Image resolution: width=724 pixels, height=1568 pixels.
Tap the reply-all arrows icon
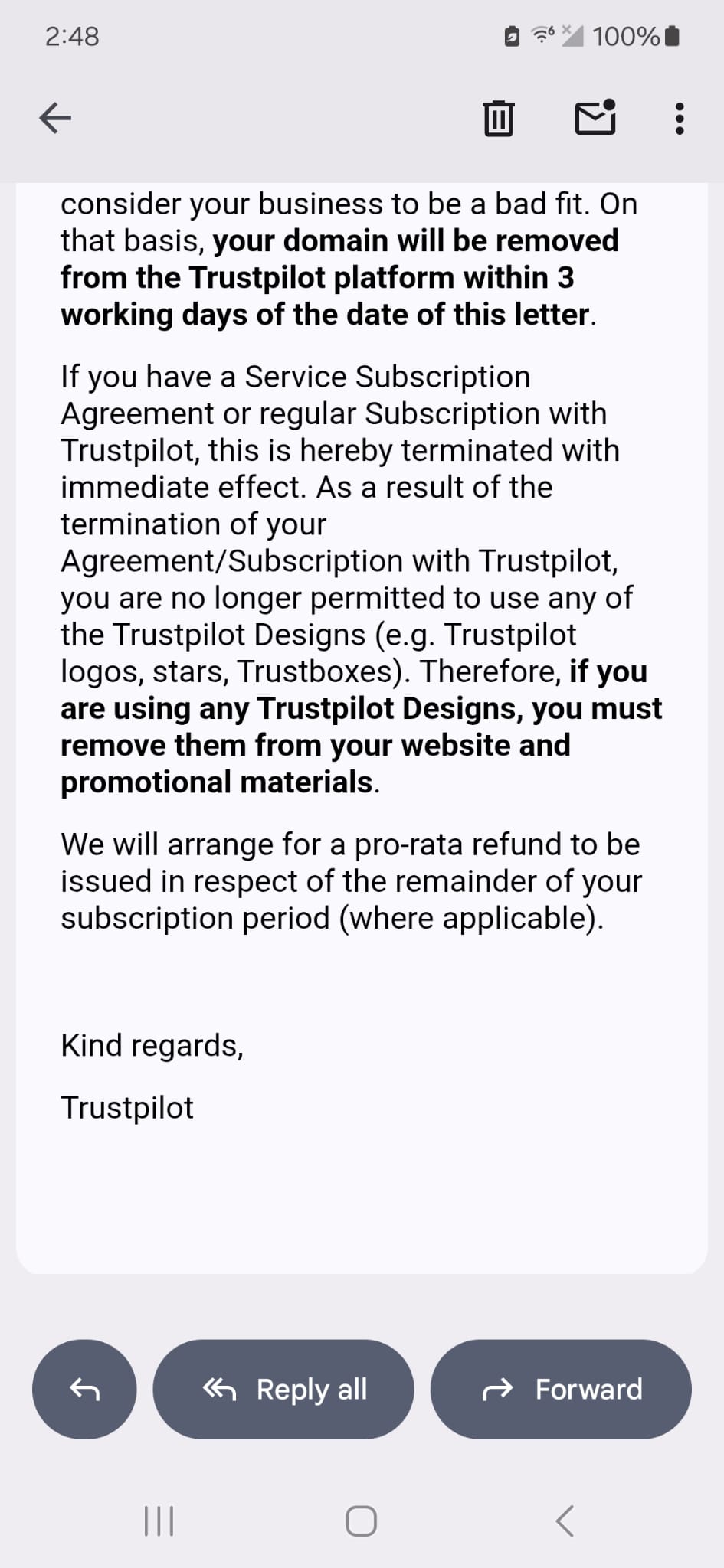pos(219,1389)
